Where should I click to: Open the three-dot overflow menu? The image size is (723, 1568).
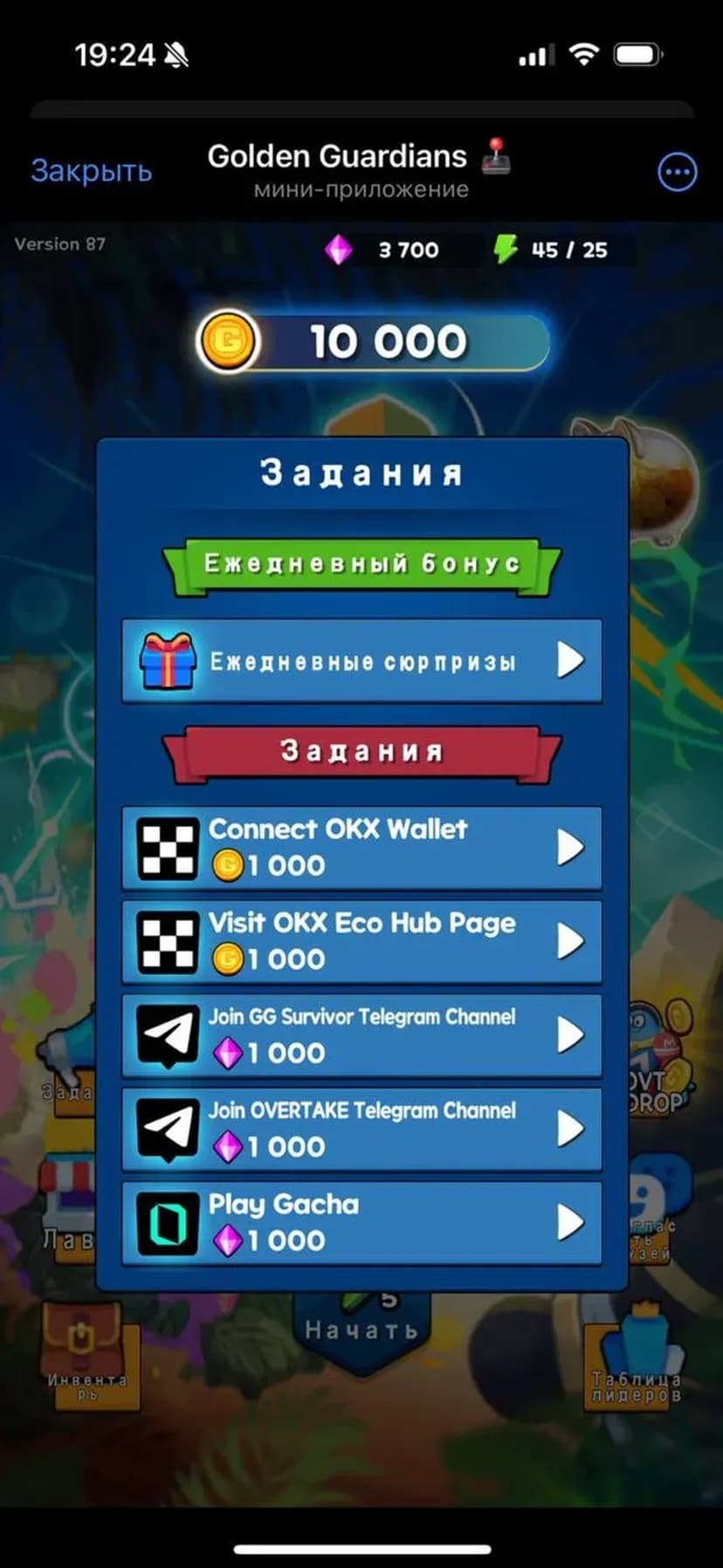(677, 173)
